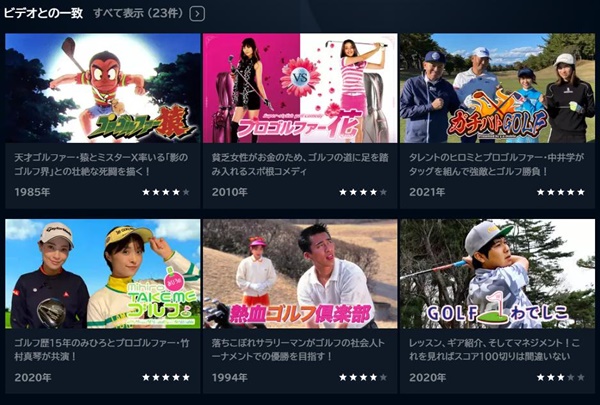Open the ガチバトGOLF 2021 show card

497,88
